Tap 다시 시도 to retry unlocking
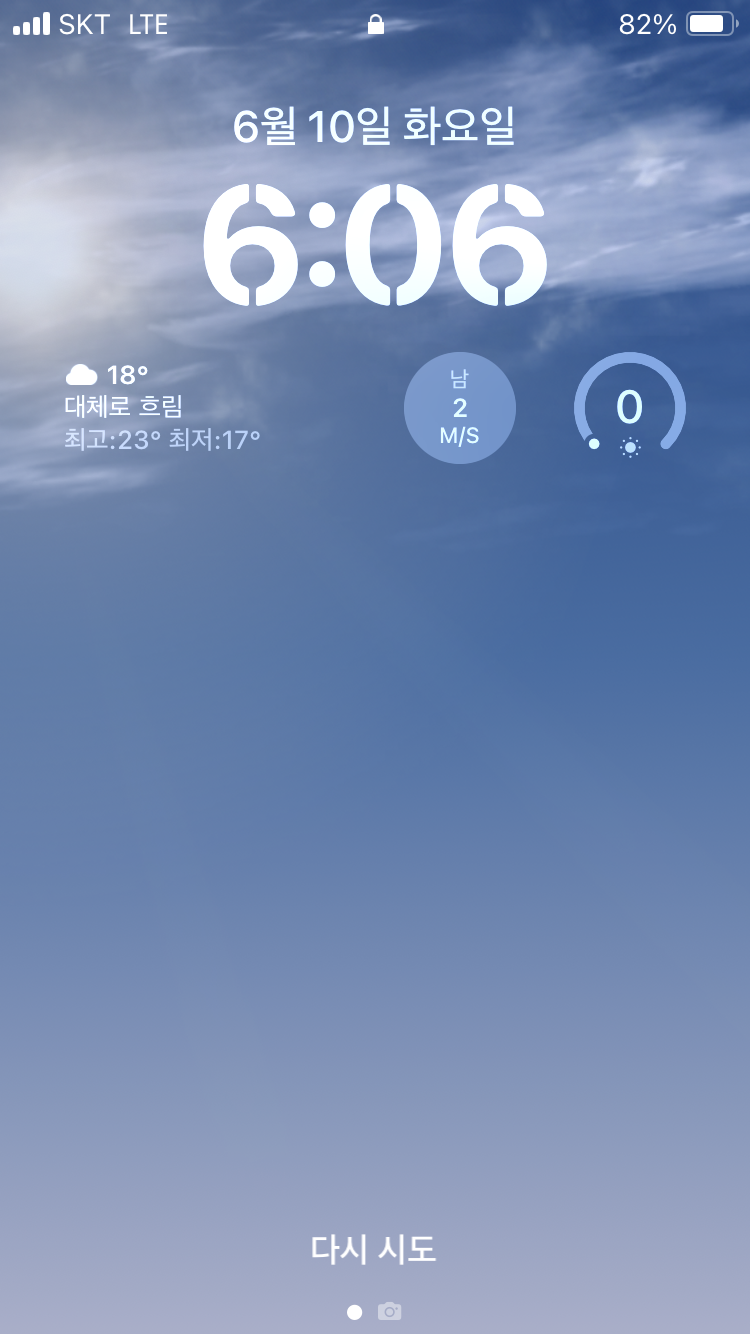 [x=374, y=1249]
